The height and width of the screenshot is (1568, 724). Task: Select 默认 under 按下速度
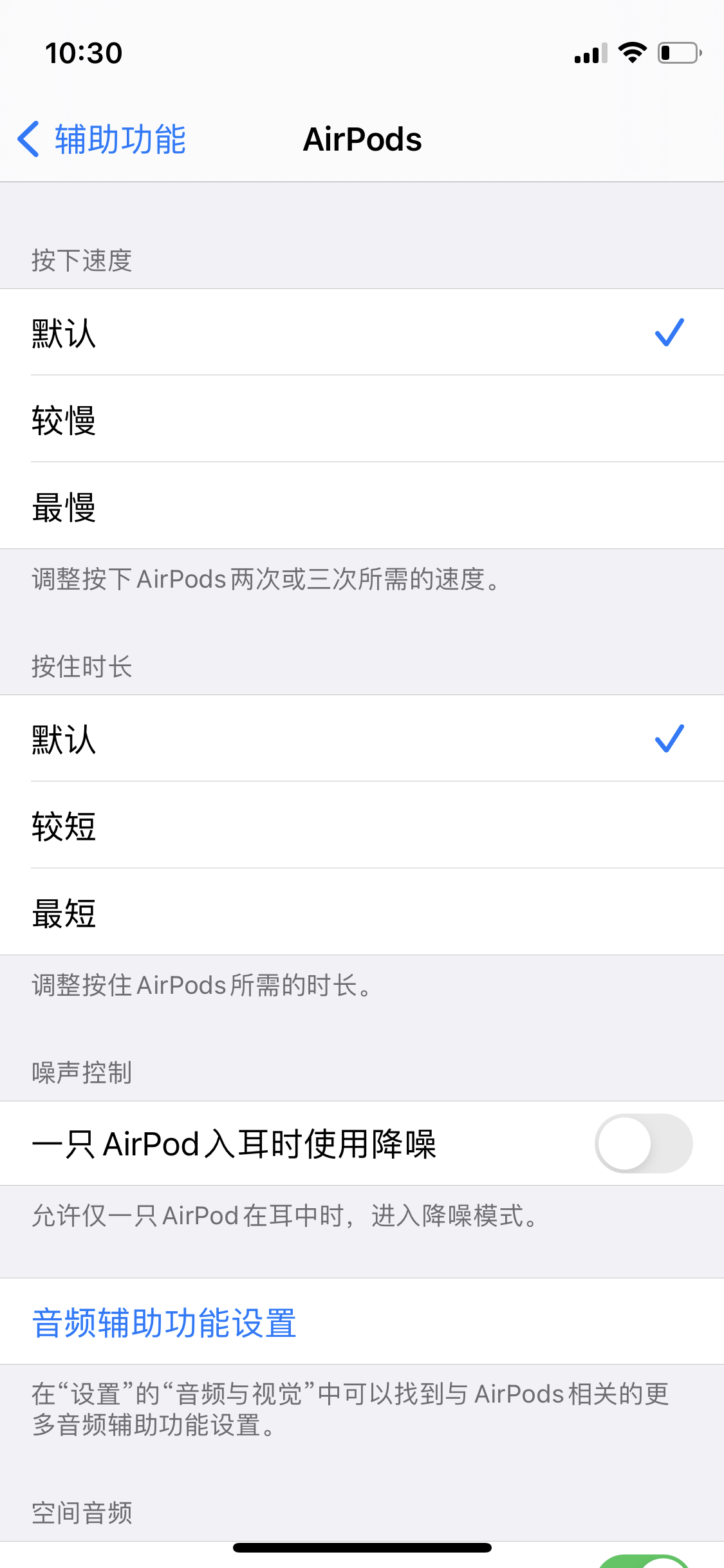(x=362, y=333)
